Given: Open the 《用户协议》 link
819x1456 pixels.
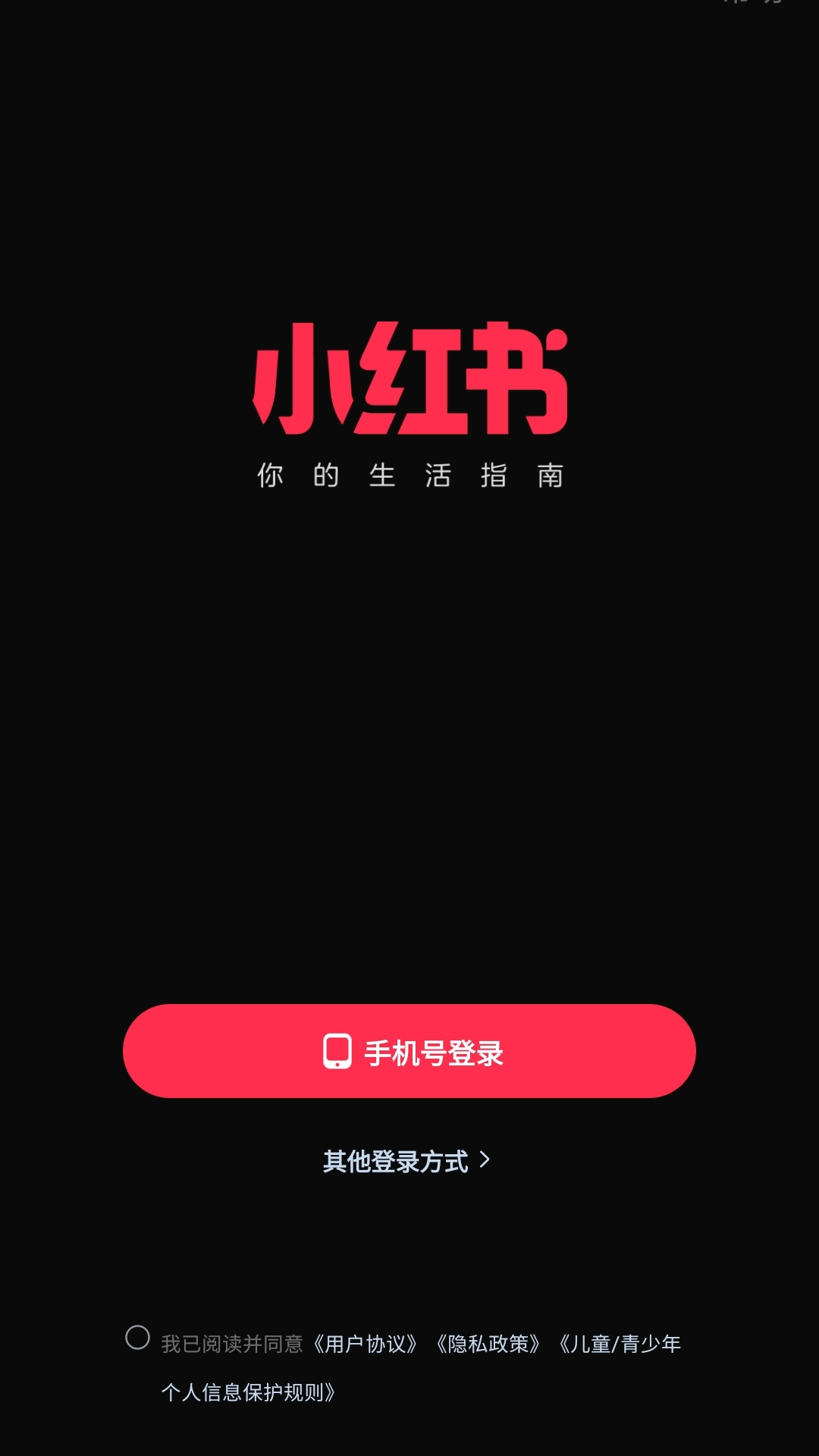Looking at the screenshot, I should [366, 1344].
